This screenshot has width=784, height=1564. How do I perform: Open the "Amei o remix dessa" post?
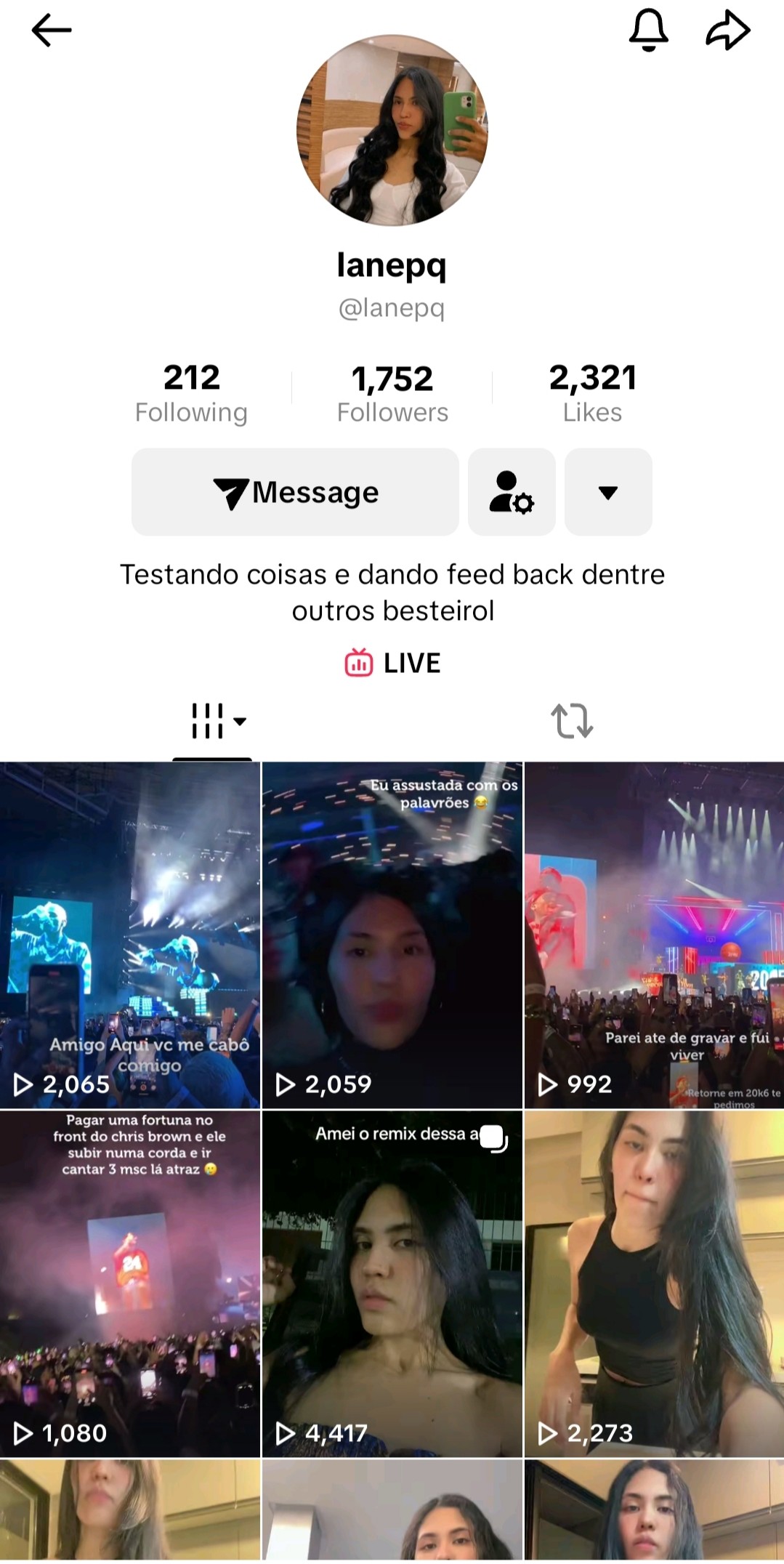pyautogui.click(x=392, y=1283)
